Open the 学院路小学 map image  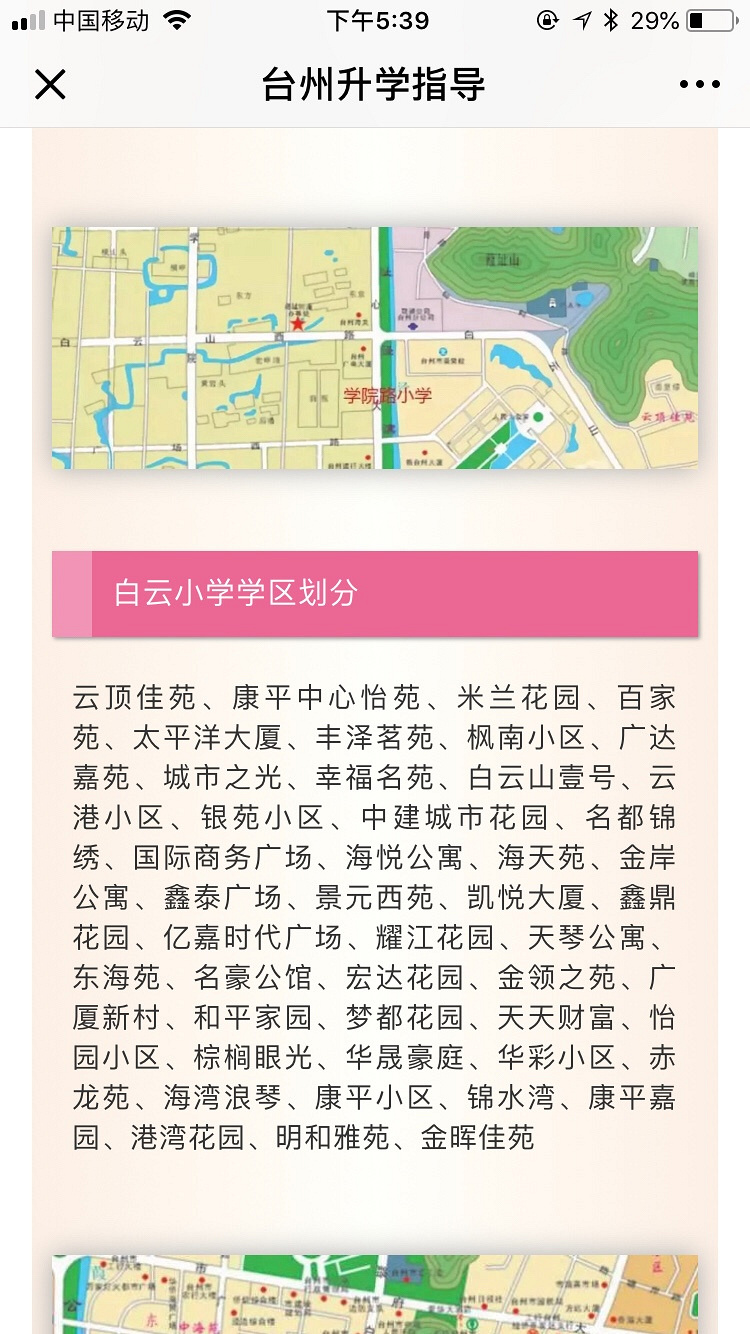coord(375,347)
